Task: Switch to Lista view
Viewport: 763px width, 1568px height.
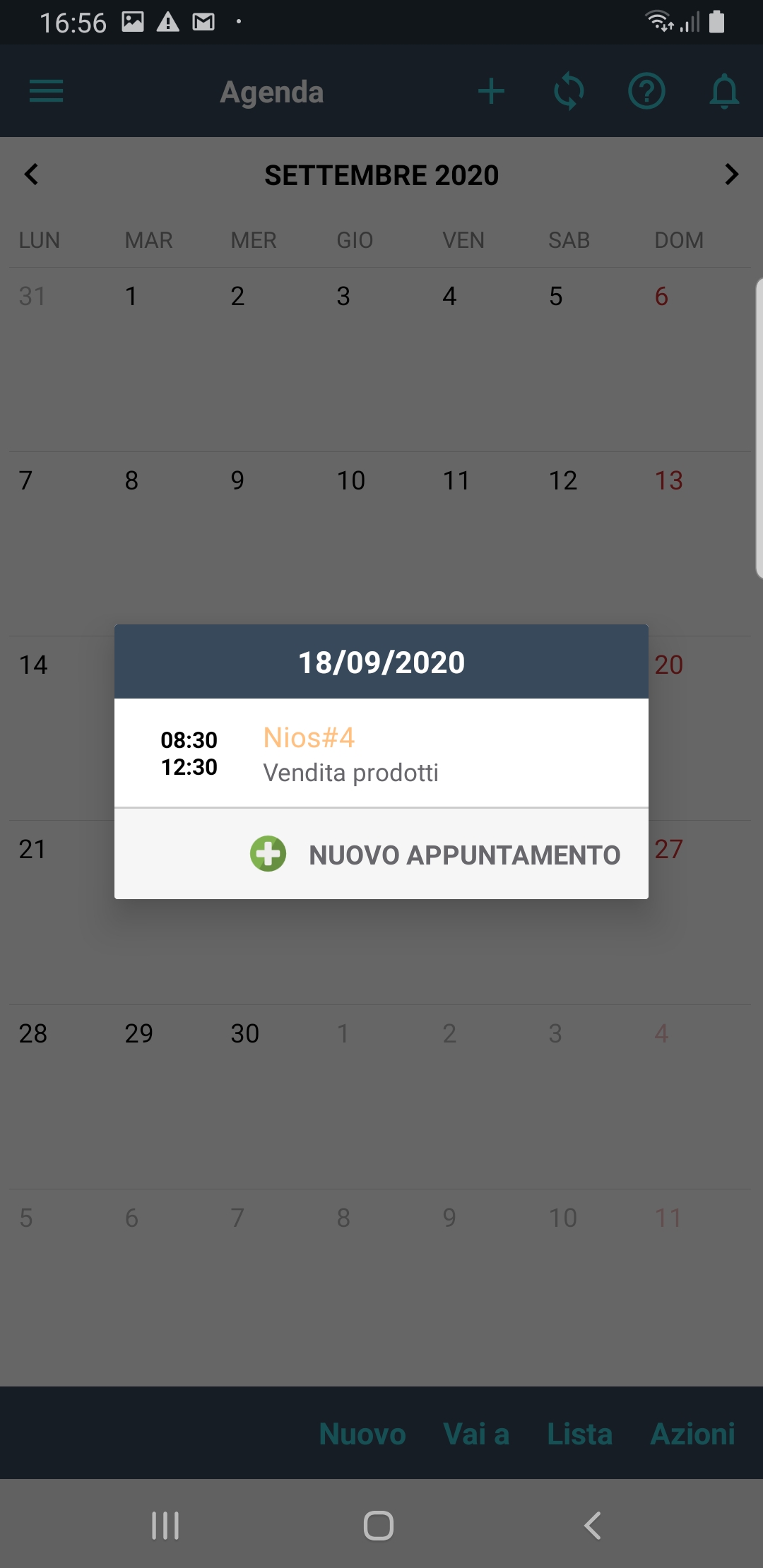Action: 579,1434
